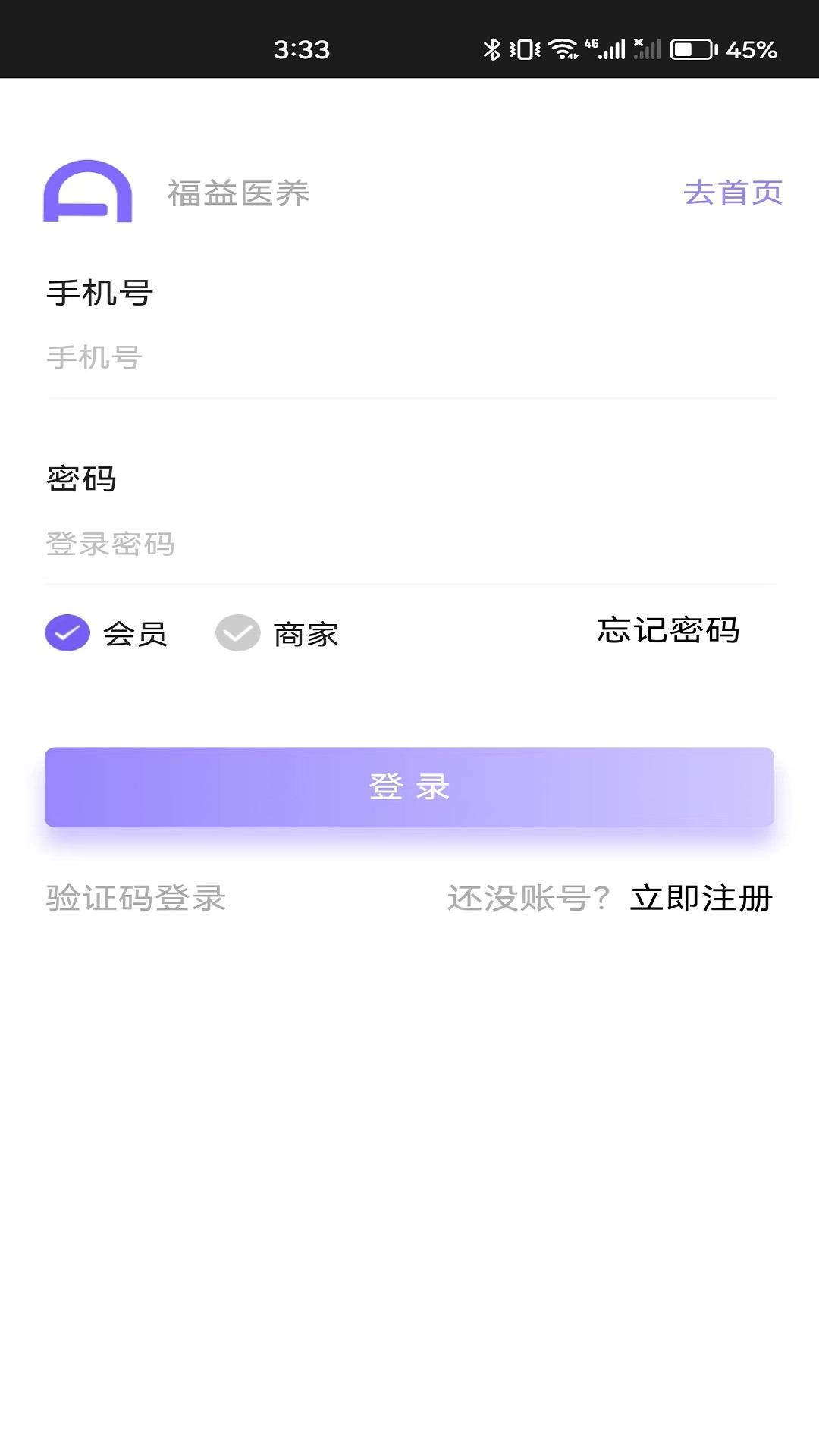Select the 会员 member option

[108, 634]
